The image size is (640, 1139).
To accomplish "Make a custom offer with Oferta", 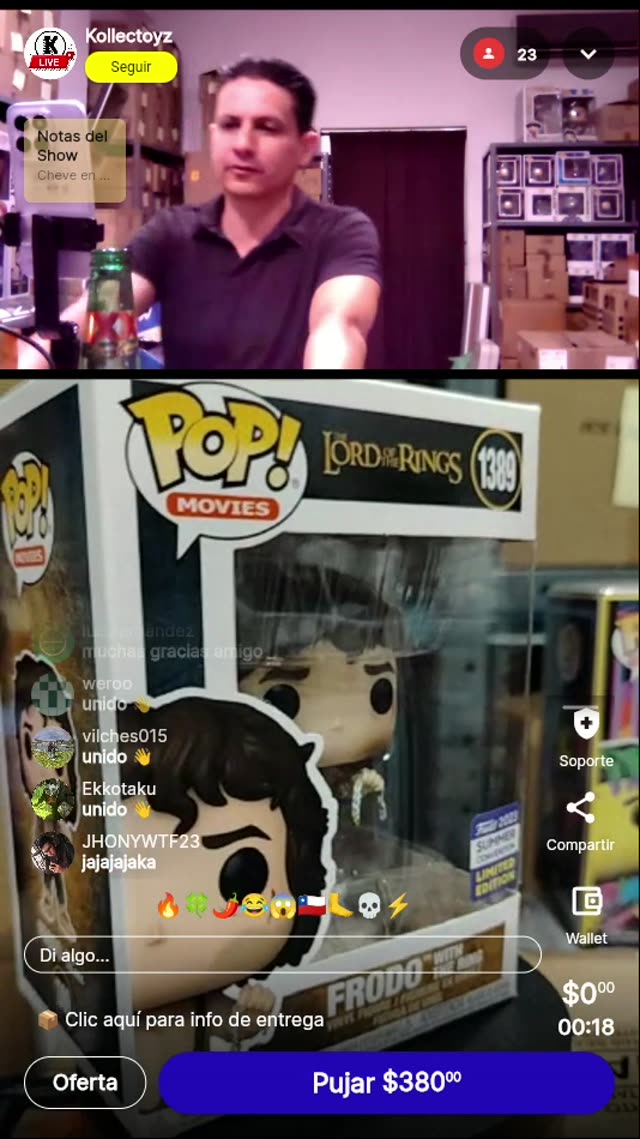I will pos(85,1082).
